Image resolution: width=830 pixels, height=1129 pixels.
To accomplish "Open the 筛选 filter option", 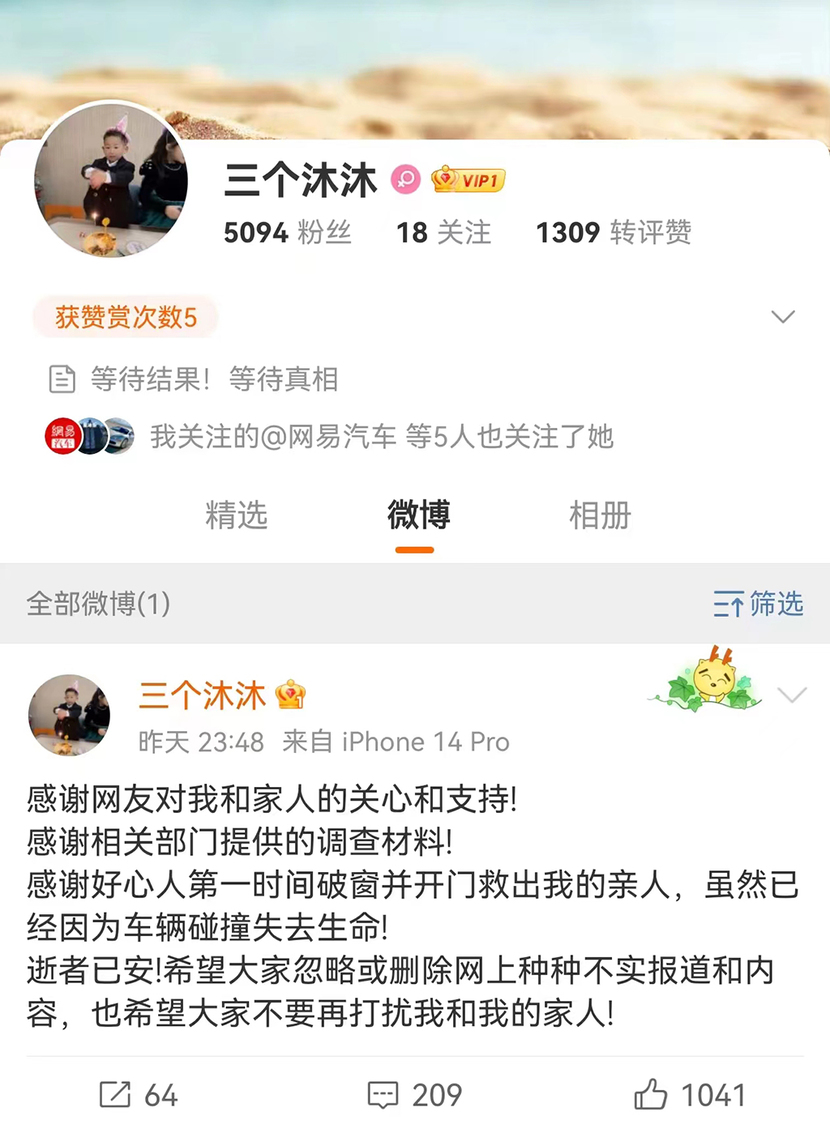I will pos(759,604).
